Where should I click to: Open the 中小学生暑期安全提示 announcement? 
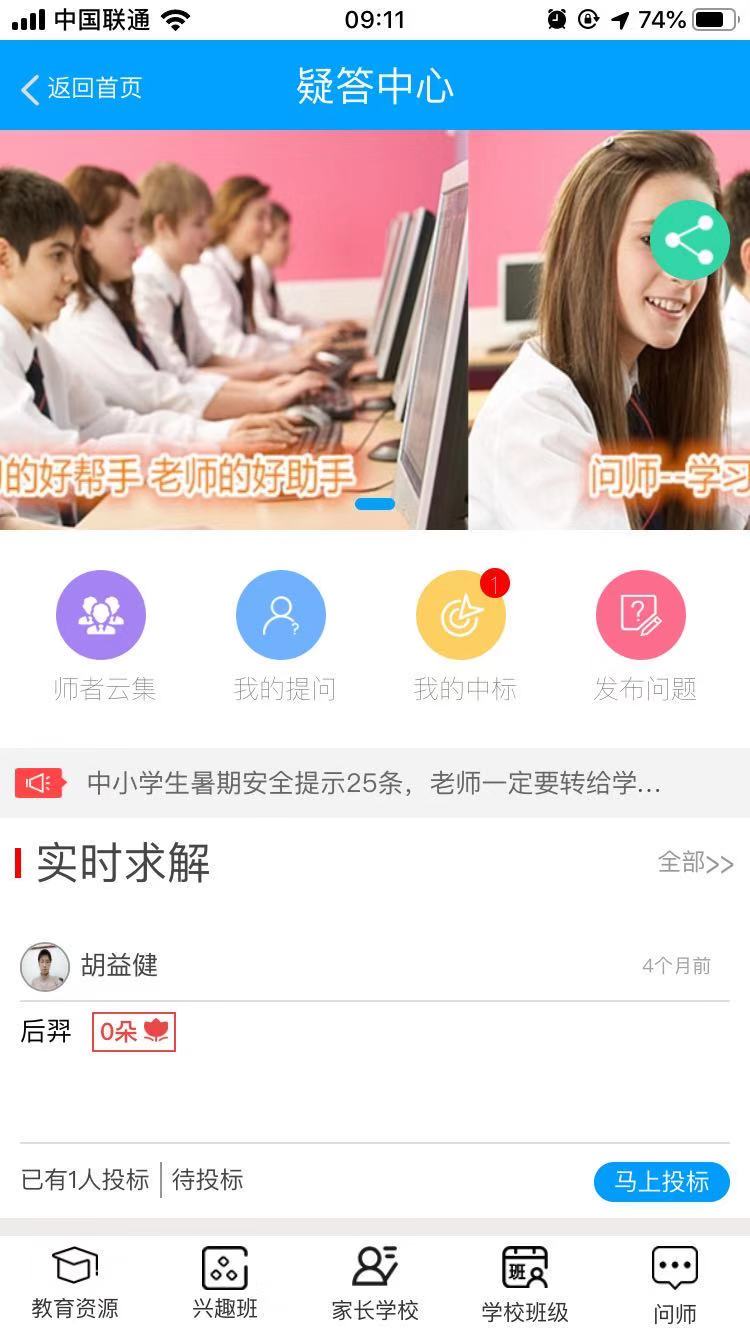(x=374, y=783)
